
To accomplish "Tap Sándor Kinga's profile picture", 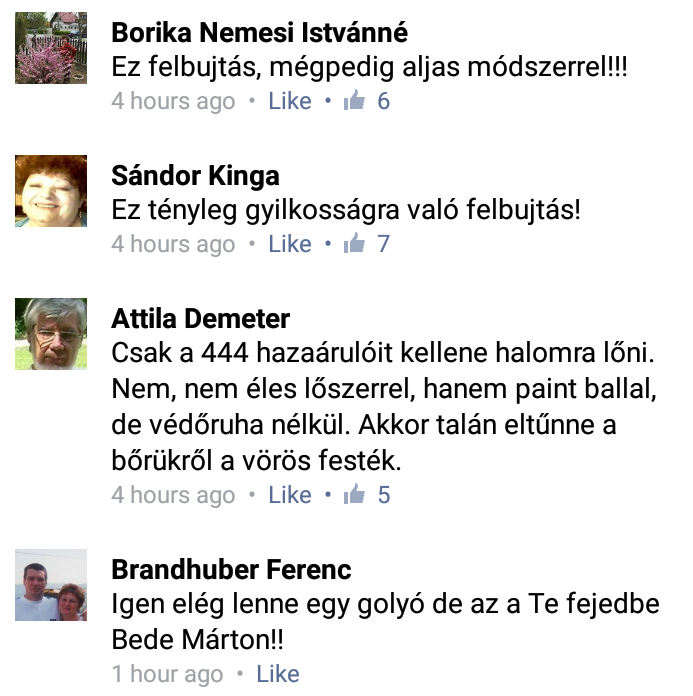I will 51,191.
